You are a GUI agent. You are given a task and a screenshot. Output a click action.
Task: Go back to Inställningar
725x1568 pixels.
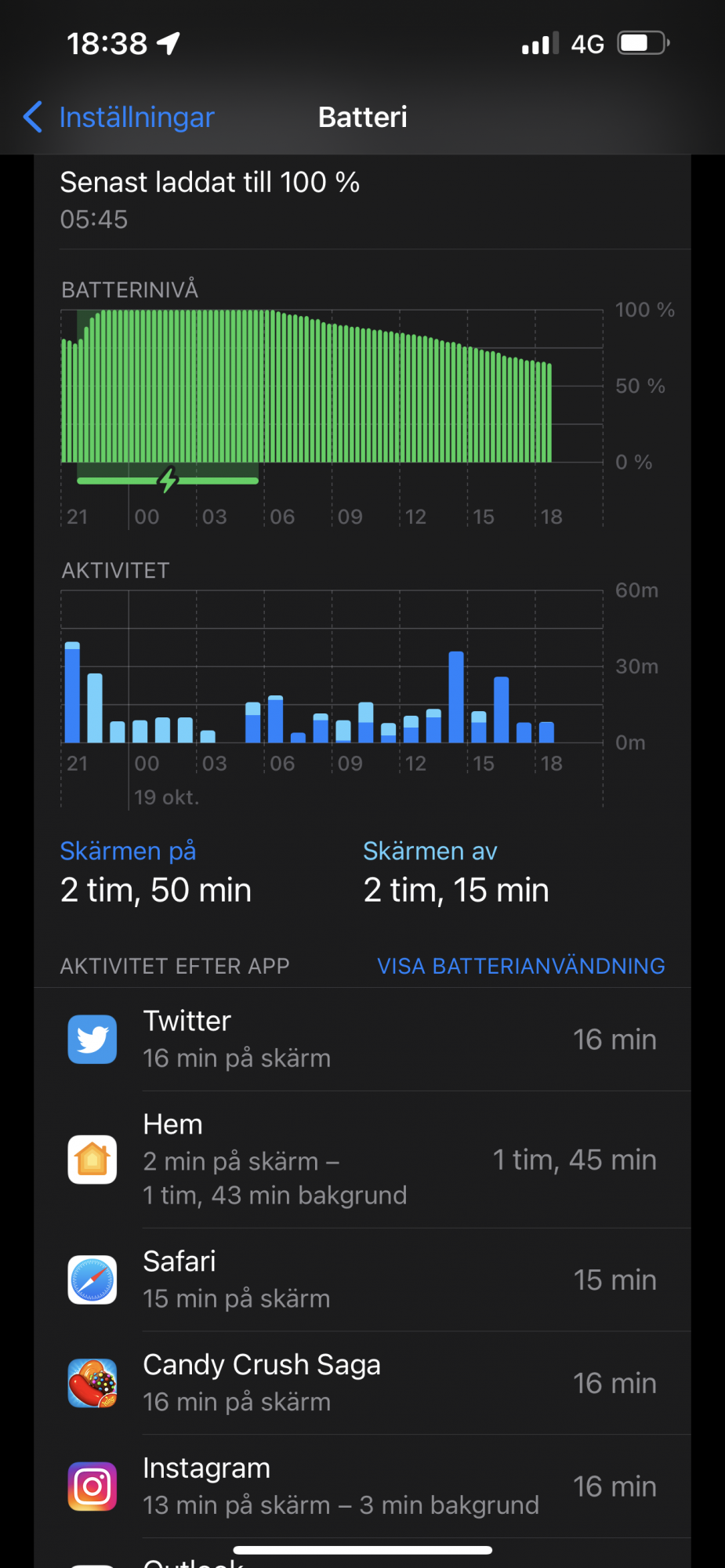[118, 117]
